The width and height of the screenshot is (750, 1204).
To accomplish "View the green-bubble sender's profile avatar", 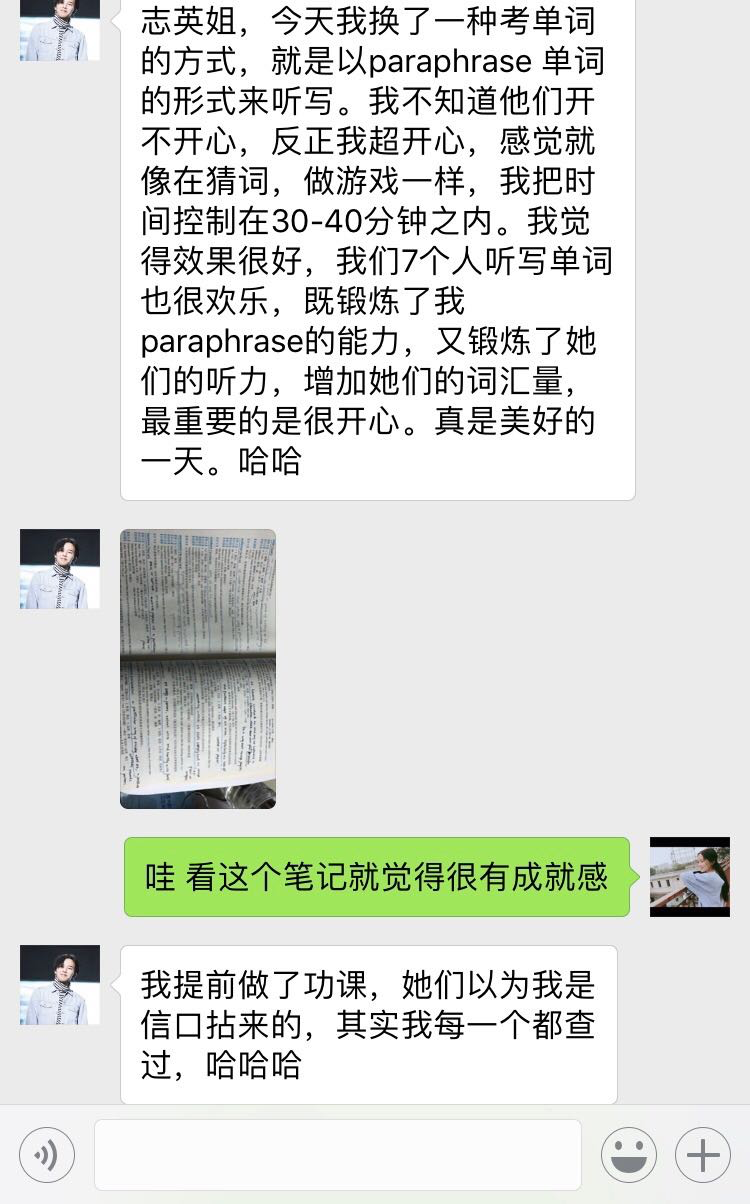I will pos(690,877).
